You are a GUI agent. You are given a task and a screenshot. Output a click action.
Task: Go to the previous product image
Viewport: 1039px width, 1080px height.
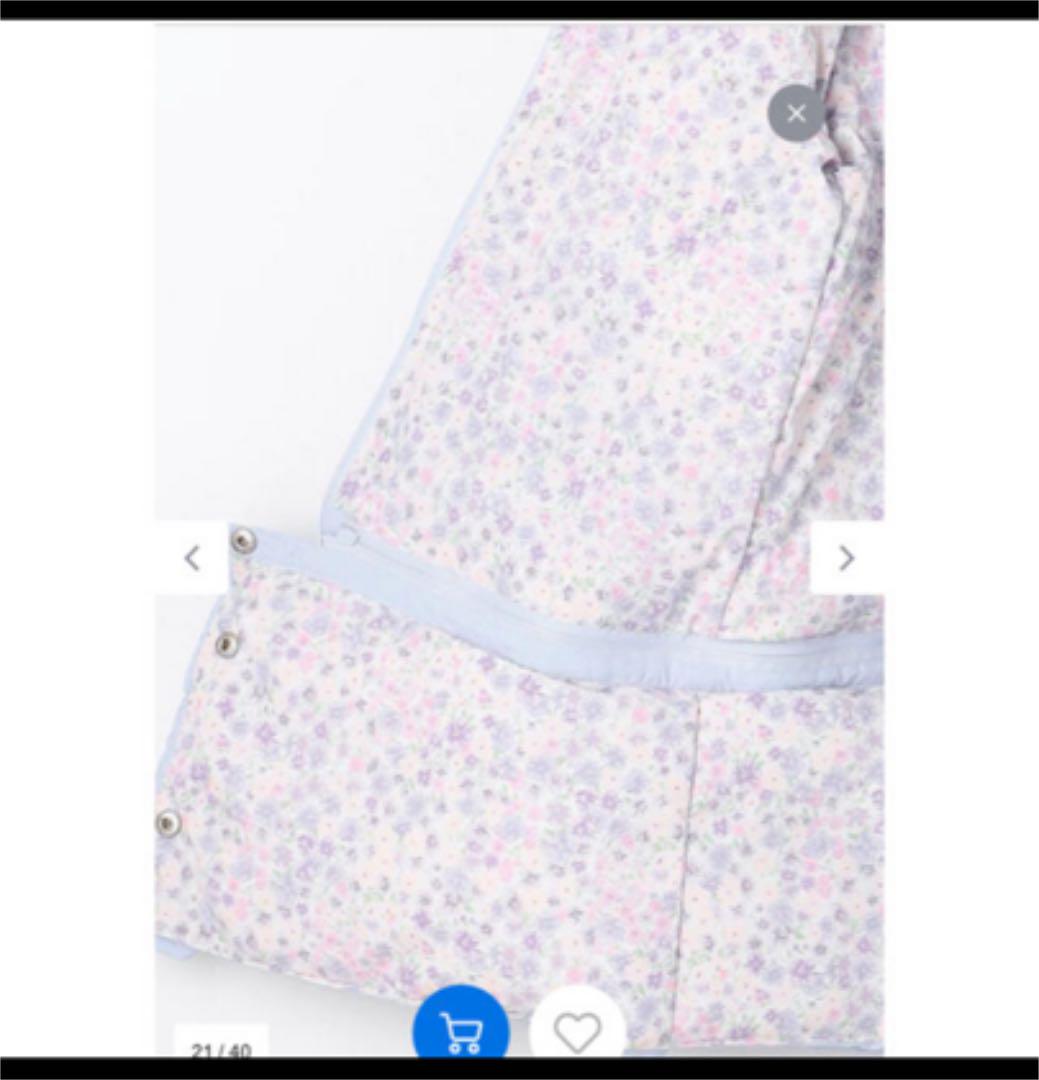click(x=192, y=557)
